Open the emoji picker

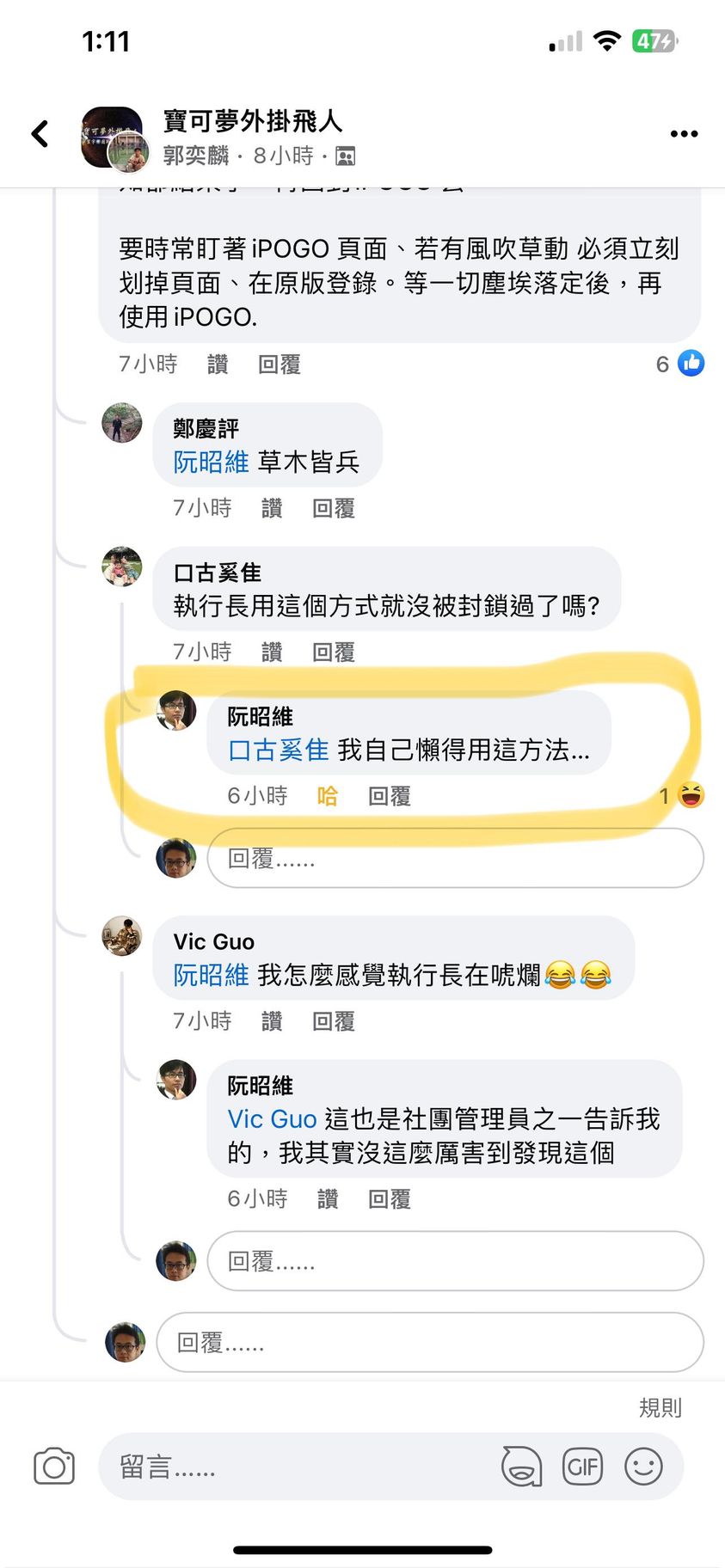643,1467
